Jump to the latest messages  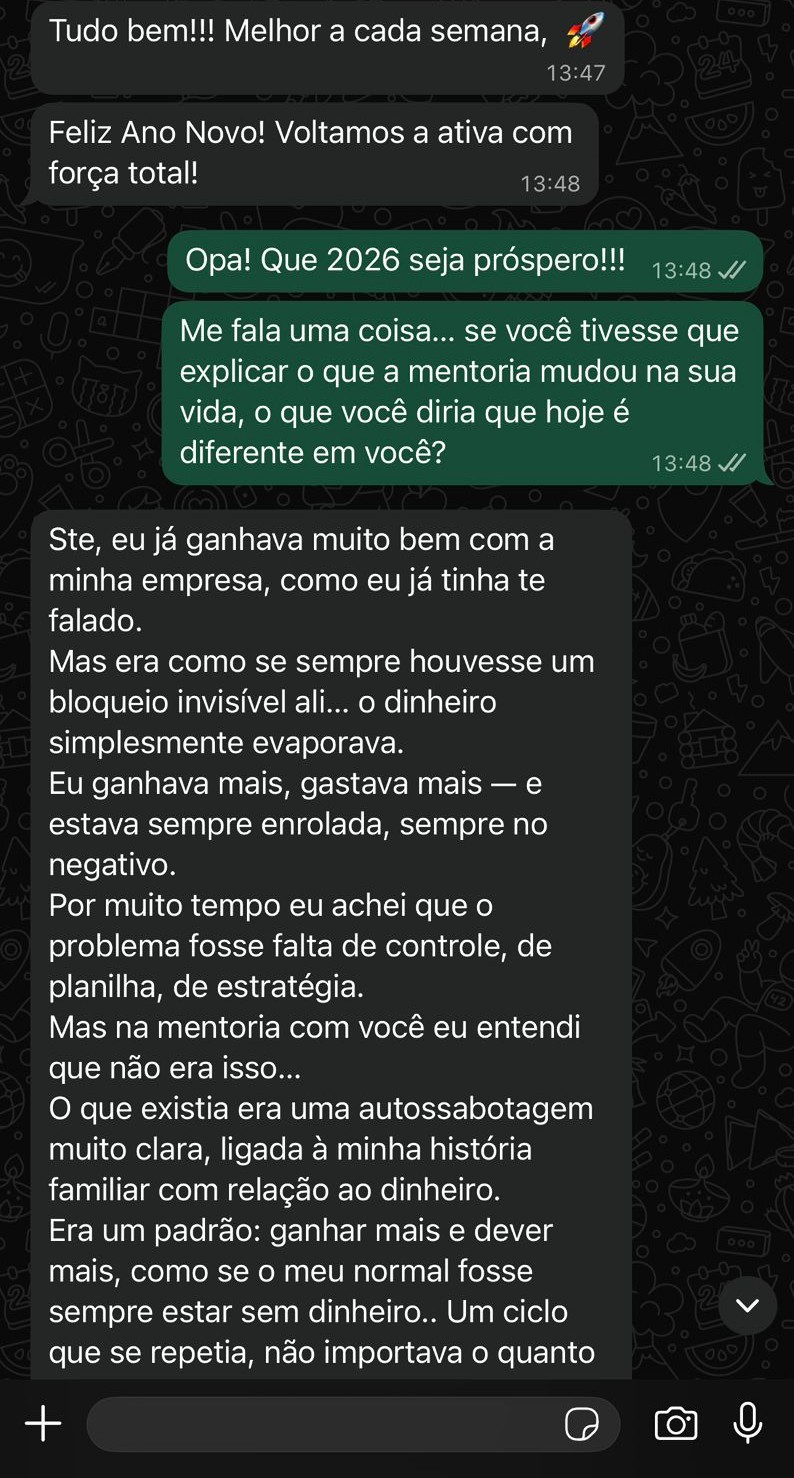[747, 1306]
